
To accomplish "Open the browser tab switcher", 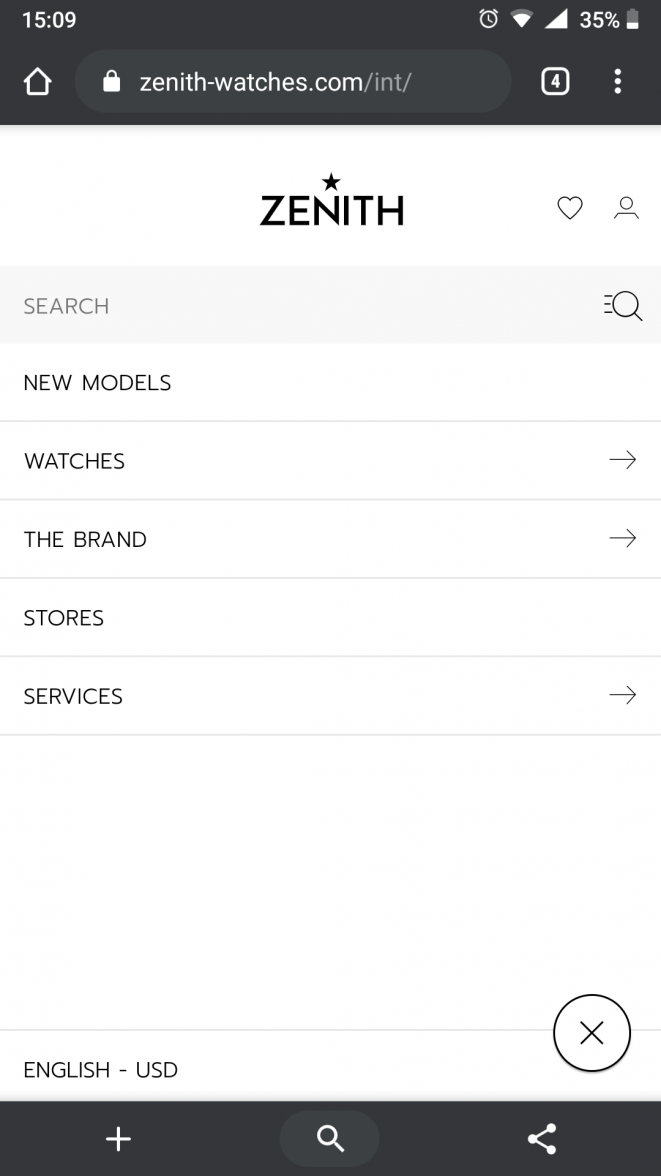I will [555, 81].
